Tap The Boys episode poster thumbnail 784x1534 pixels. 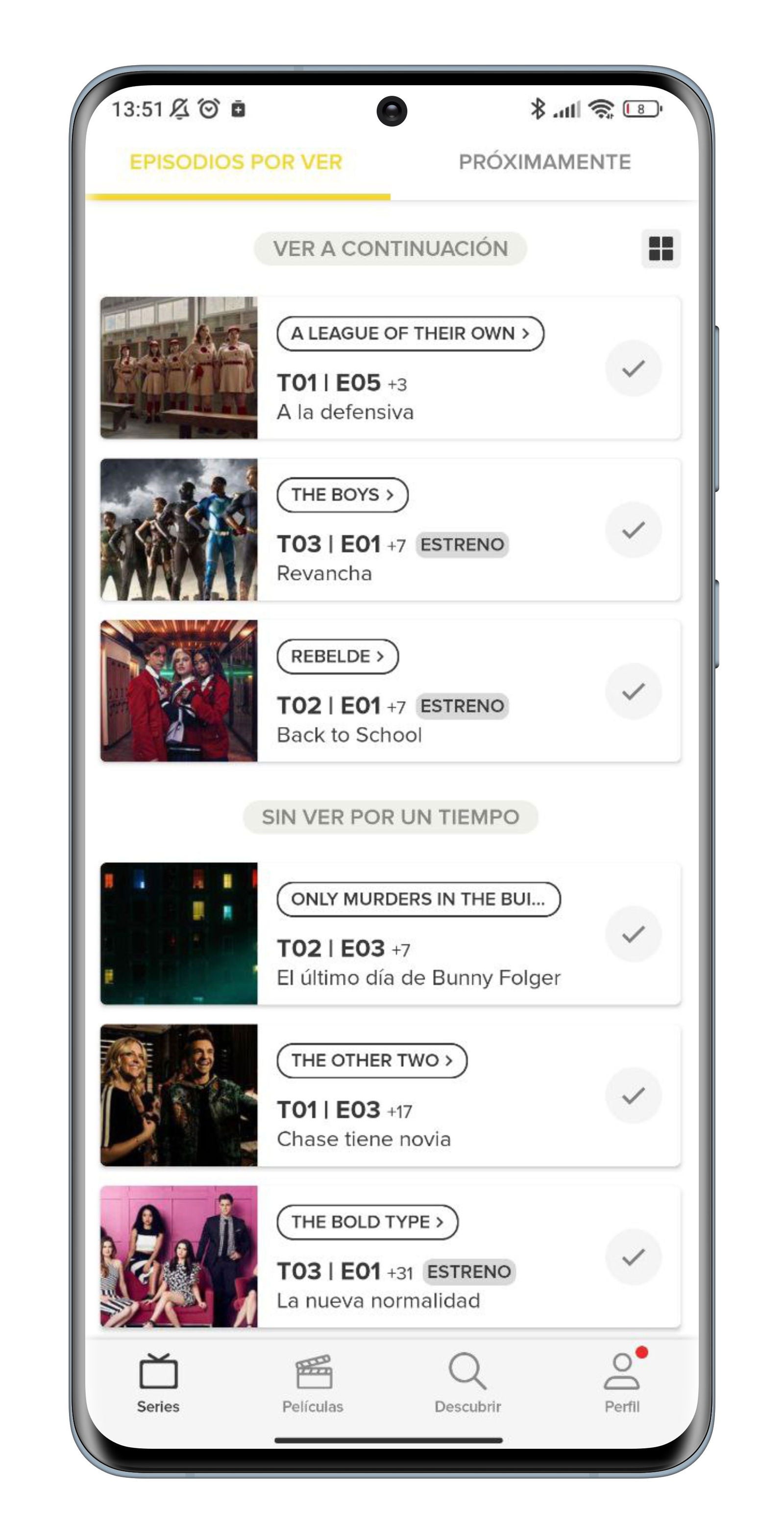[x=178, y=529]
